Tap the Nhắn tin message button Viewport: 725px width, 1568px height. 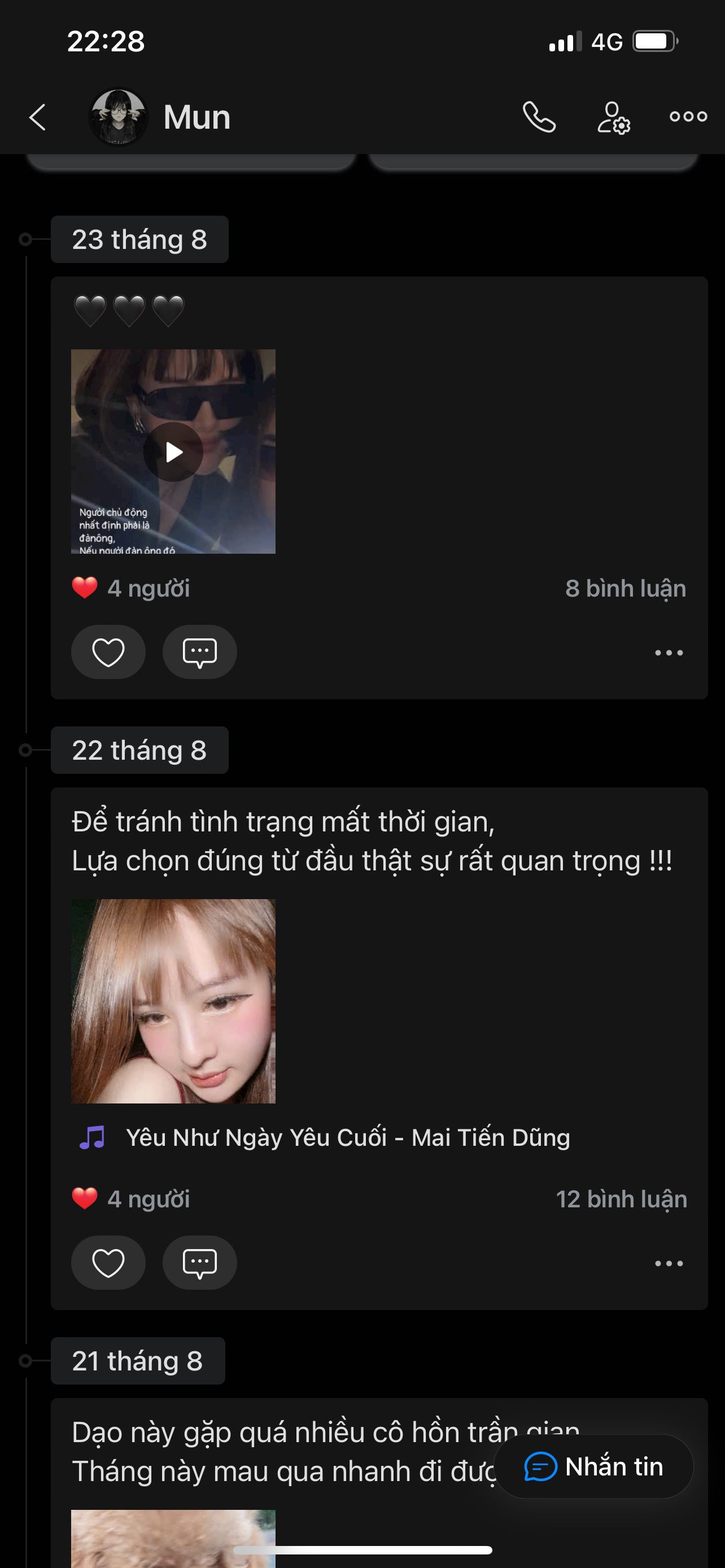click(x=595, y=1467)
